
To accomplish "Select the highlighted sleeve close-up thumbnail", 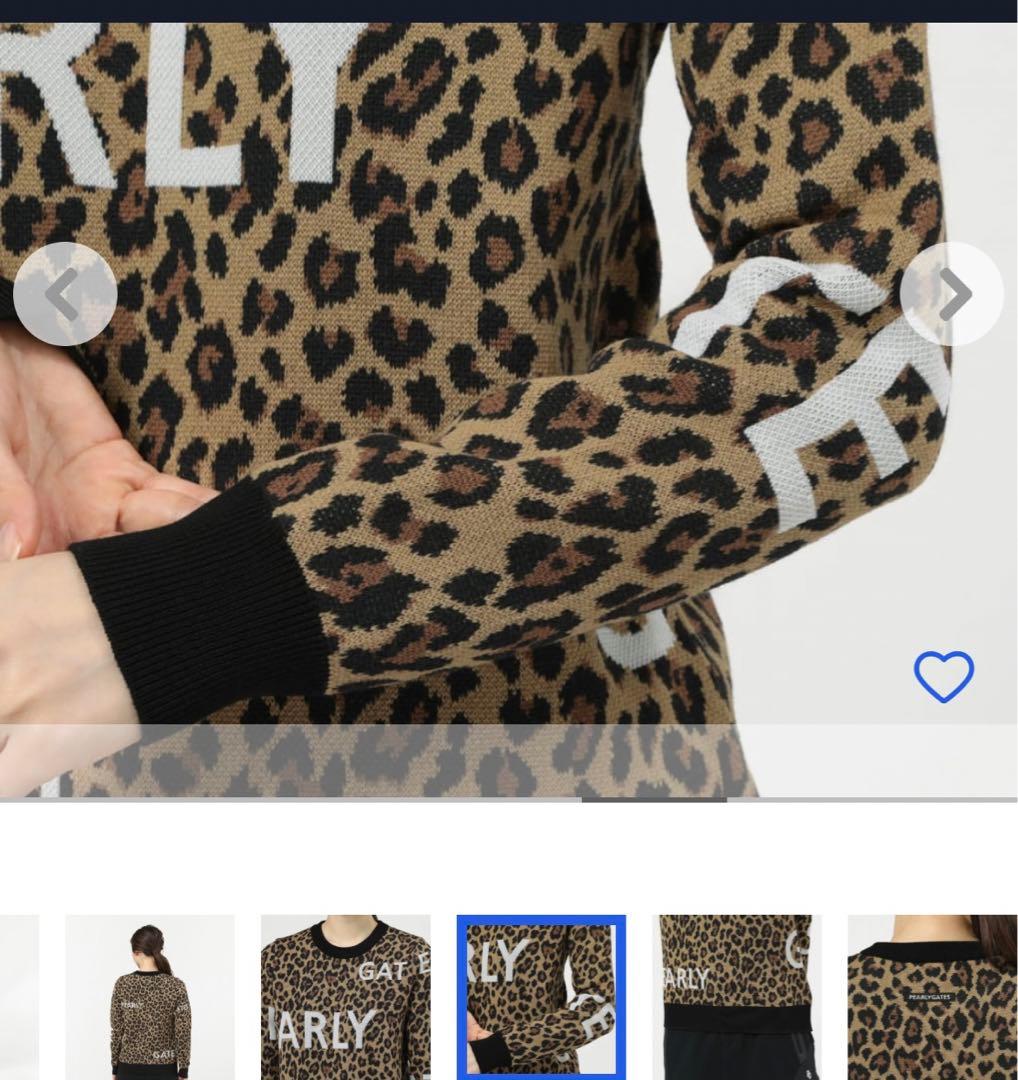I will 541,996.
